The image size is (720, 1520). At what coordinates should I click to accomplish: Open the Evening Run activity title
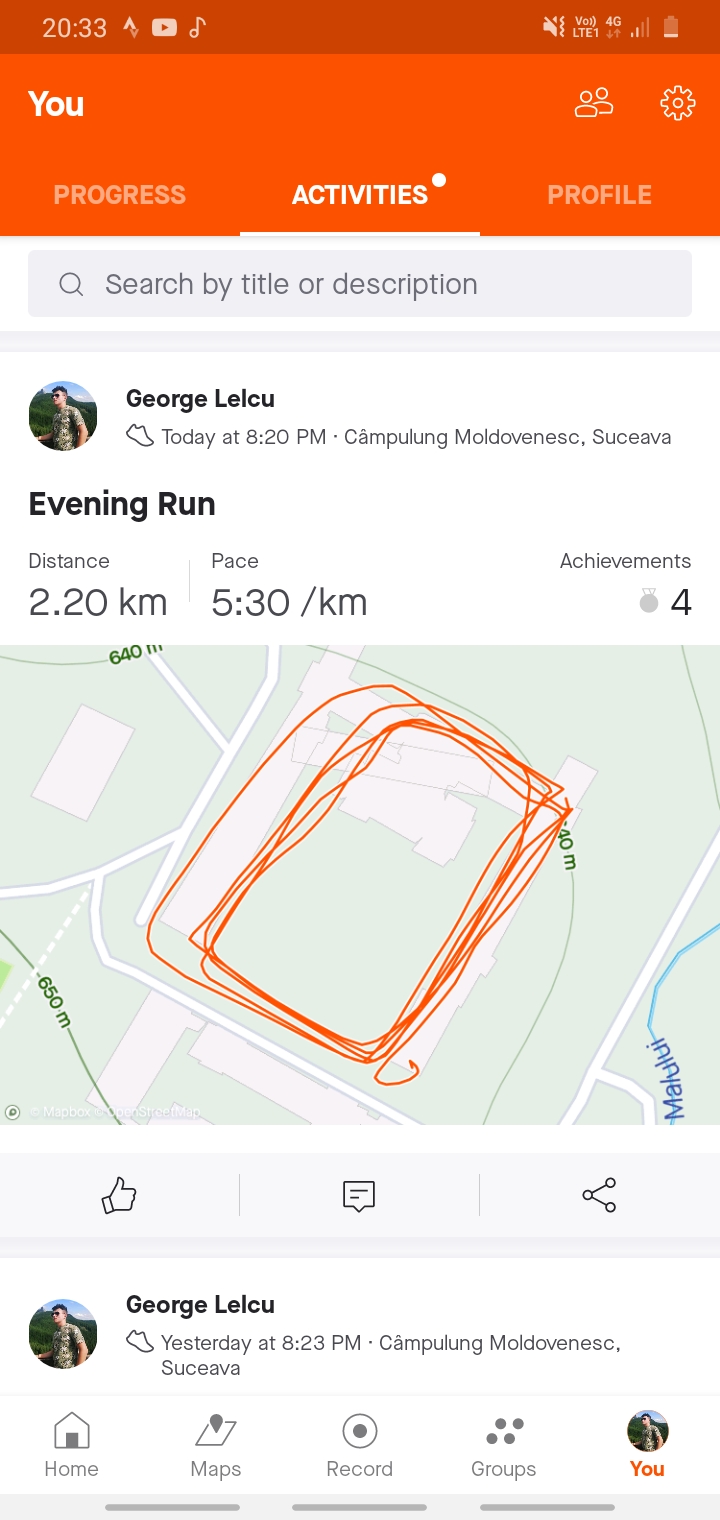tap(122, 504)
